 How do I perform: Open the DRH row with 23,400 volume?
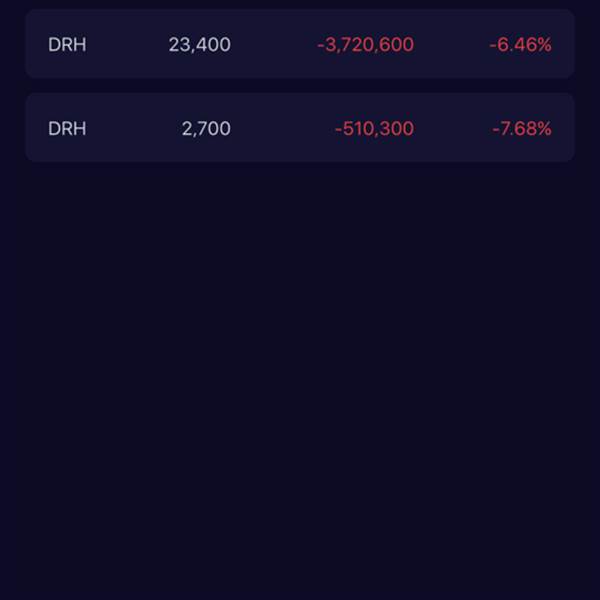click(x=300, y=44)
